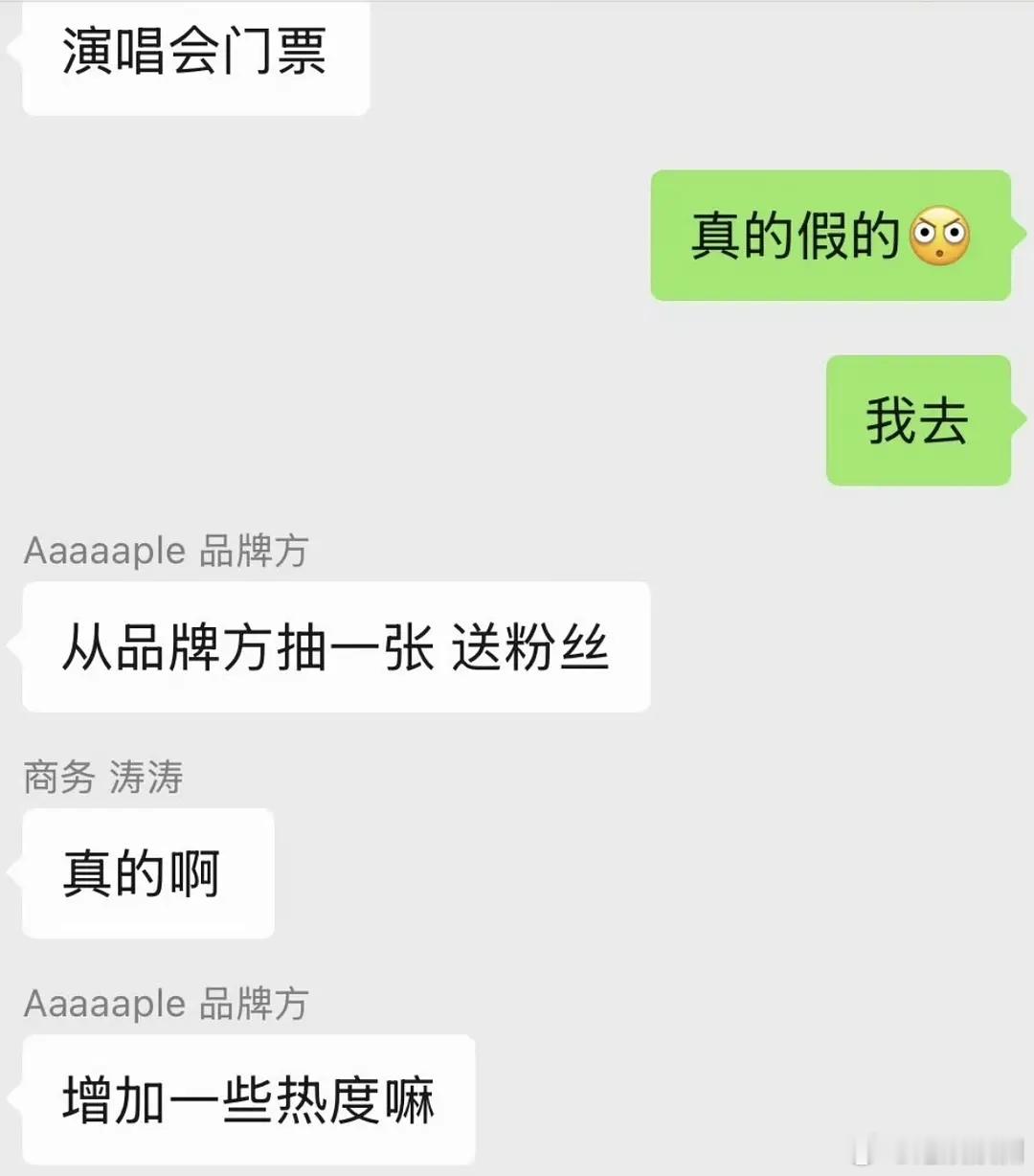Screen dimensions: 1034x1176
Task: Open Aaaaaple 品牌方's profile via their name
Action: pos(165,551)
